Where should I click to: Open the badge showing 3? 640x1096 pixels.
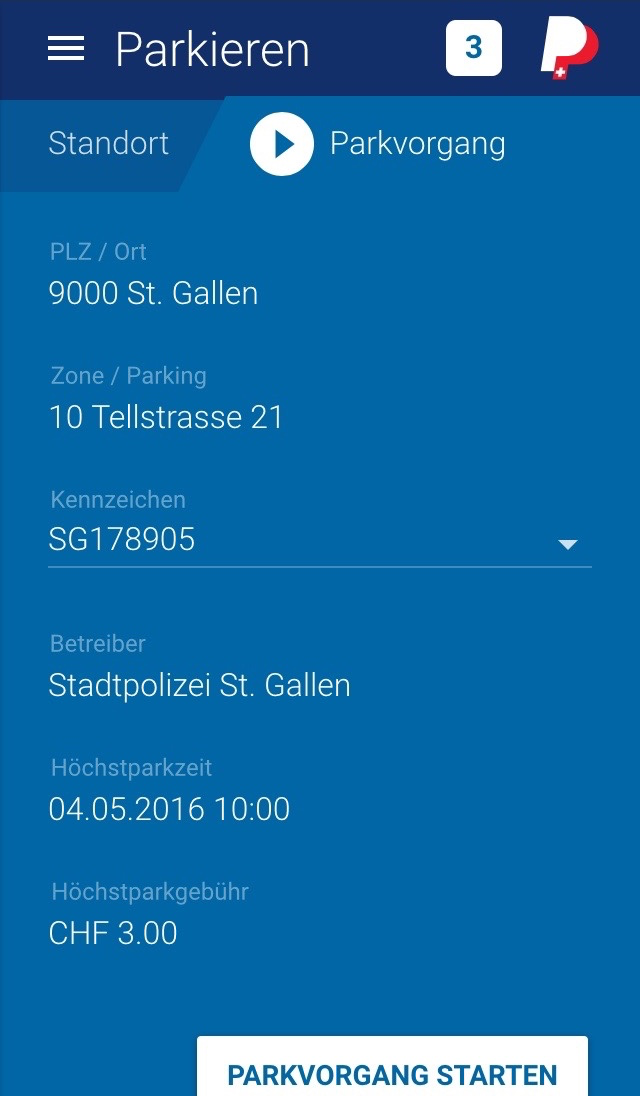473,48
